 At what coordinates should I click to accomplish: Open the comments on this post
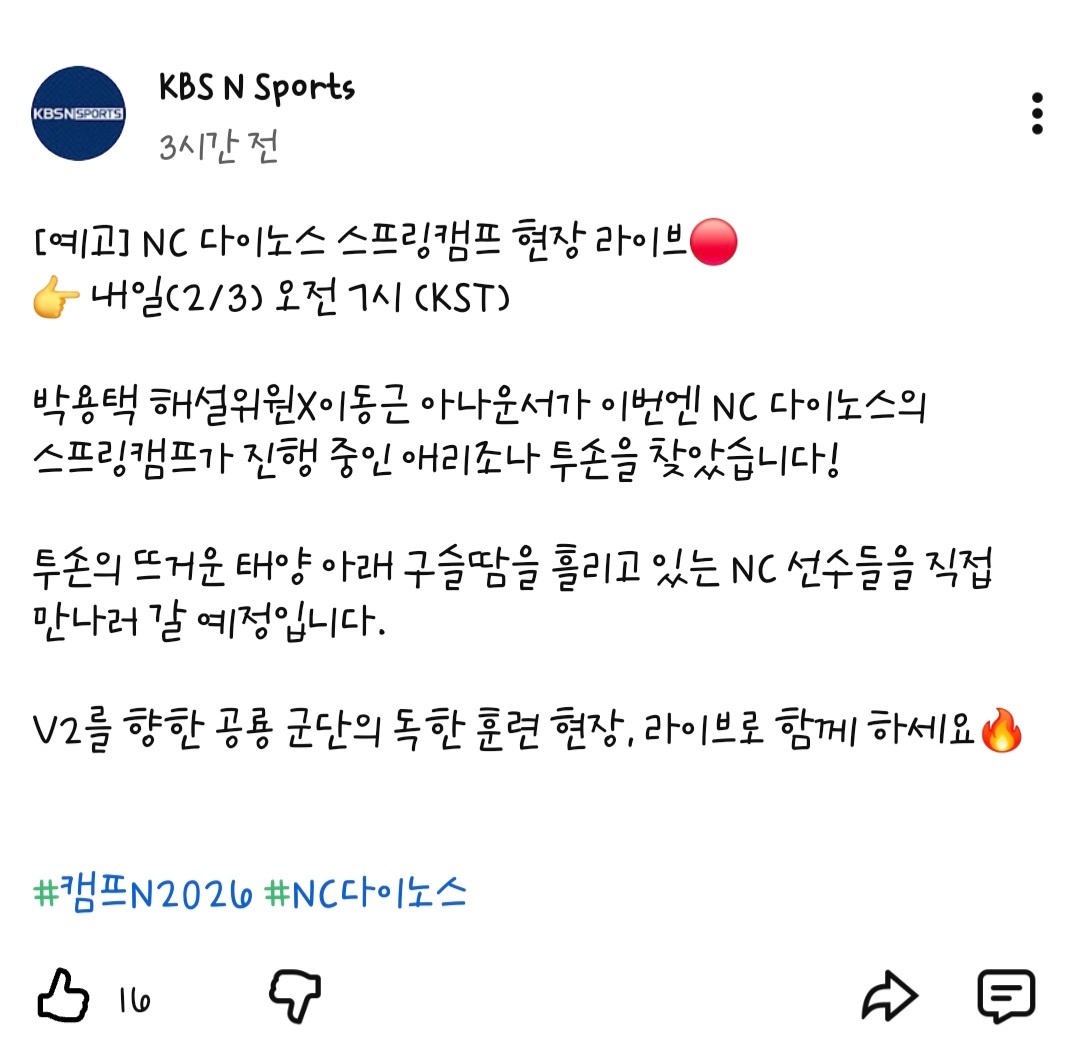pyautogui.click(x=1005, y=995)
